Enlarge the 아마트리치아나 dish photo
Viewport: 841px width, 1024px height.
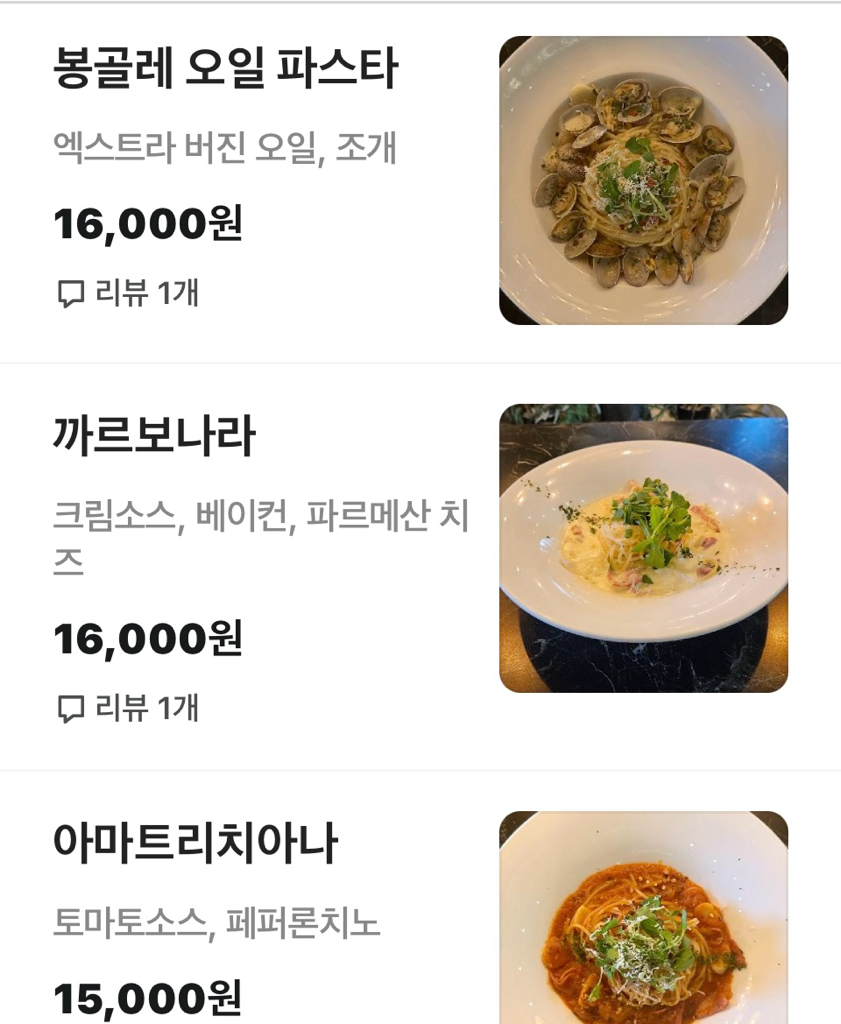tap(643, 920)
